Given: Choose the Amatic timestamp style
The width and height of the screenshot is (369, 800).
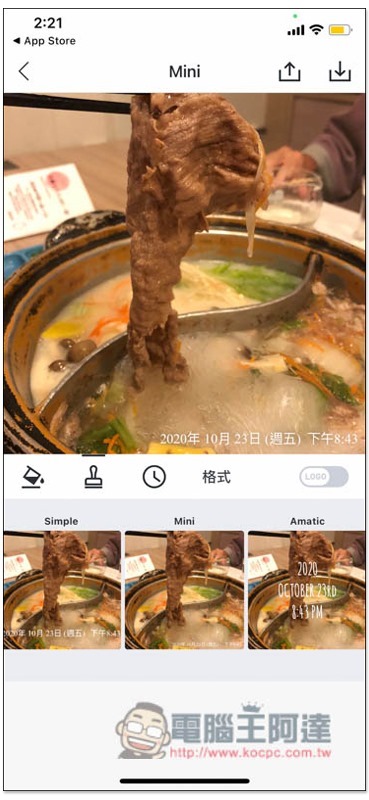Looking at the screenshot, I should (307, 590).
